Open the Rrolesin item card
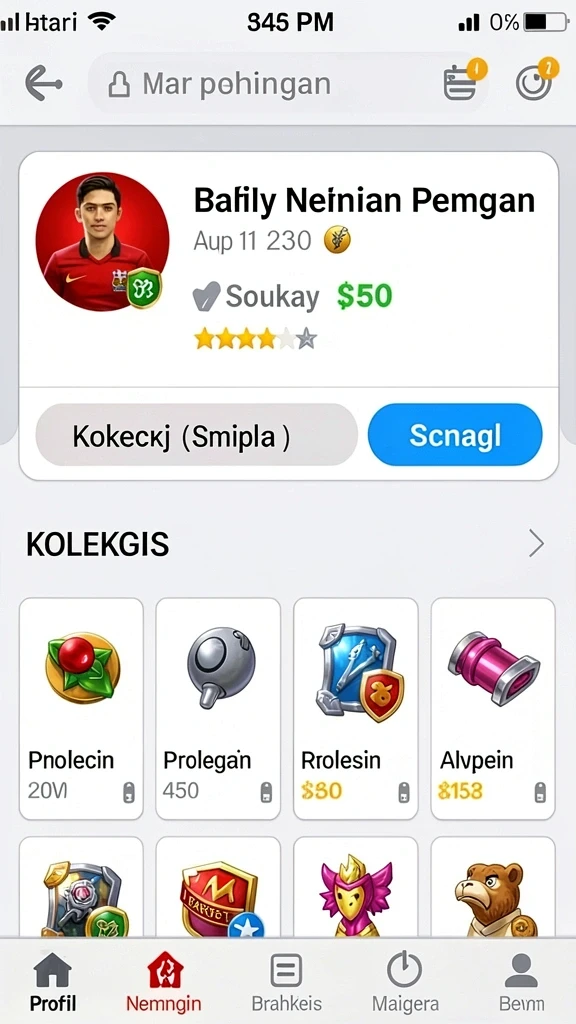Viewport: 576px width, 1024px height. pos(356,709)
